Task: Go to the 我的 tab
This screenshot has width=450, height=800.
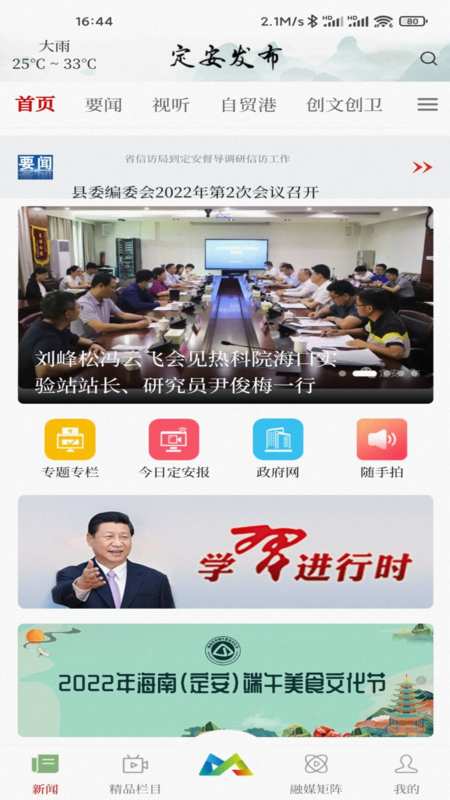Action: [406, 773]
